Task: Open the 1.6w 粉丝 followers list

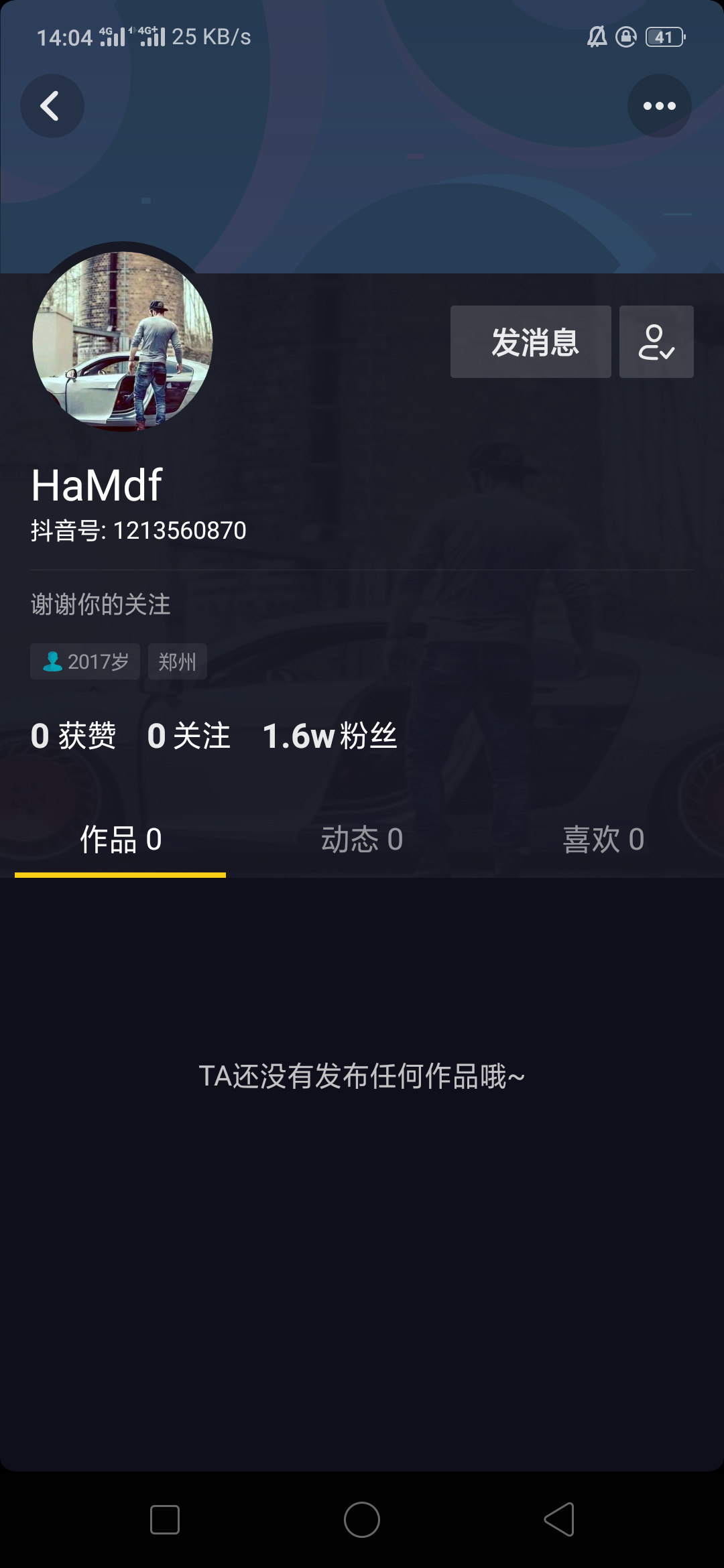Action: pos(330,736)
